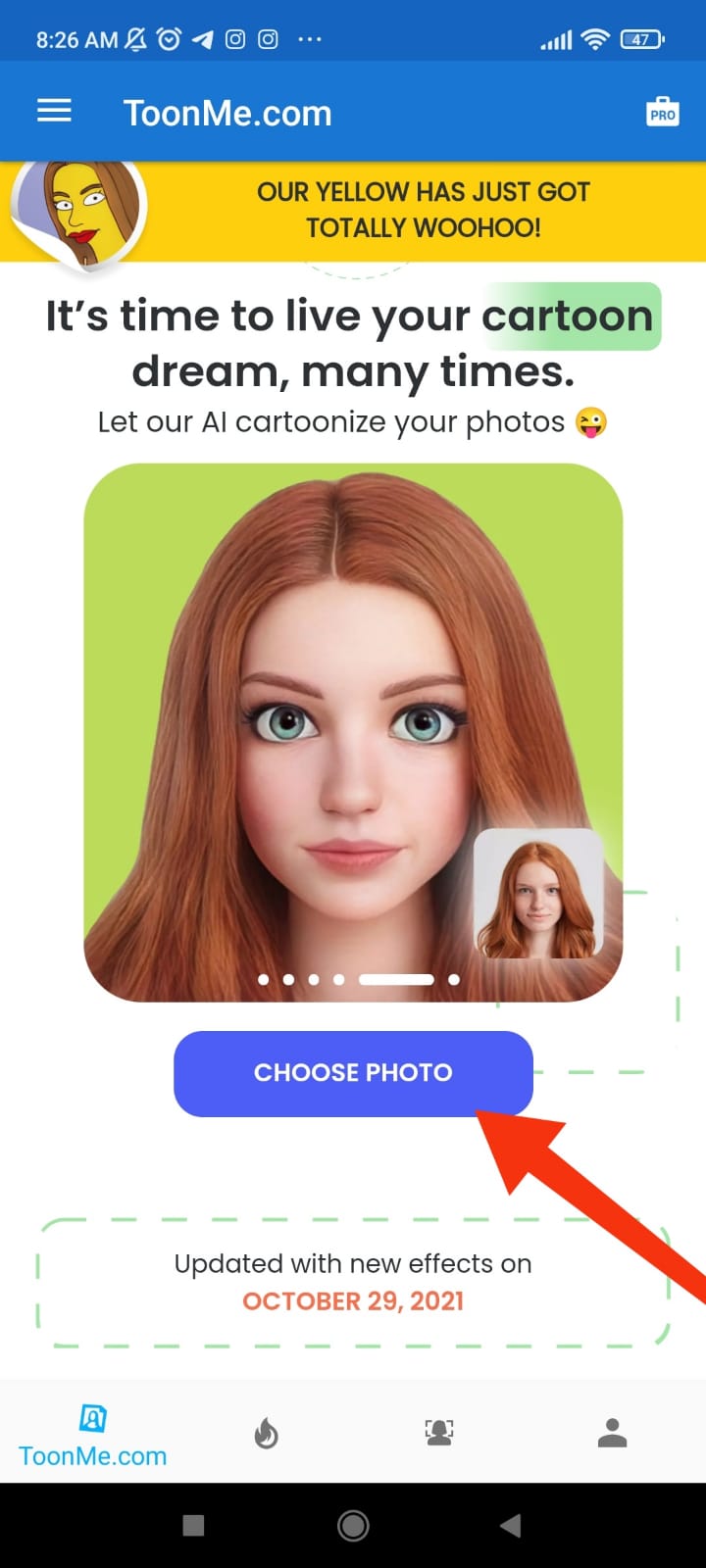
Task: Open the PRO upgrade icon
Action: tap(663, 112)
